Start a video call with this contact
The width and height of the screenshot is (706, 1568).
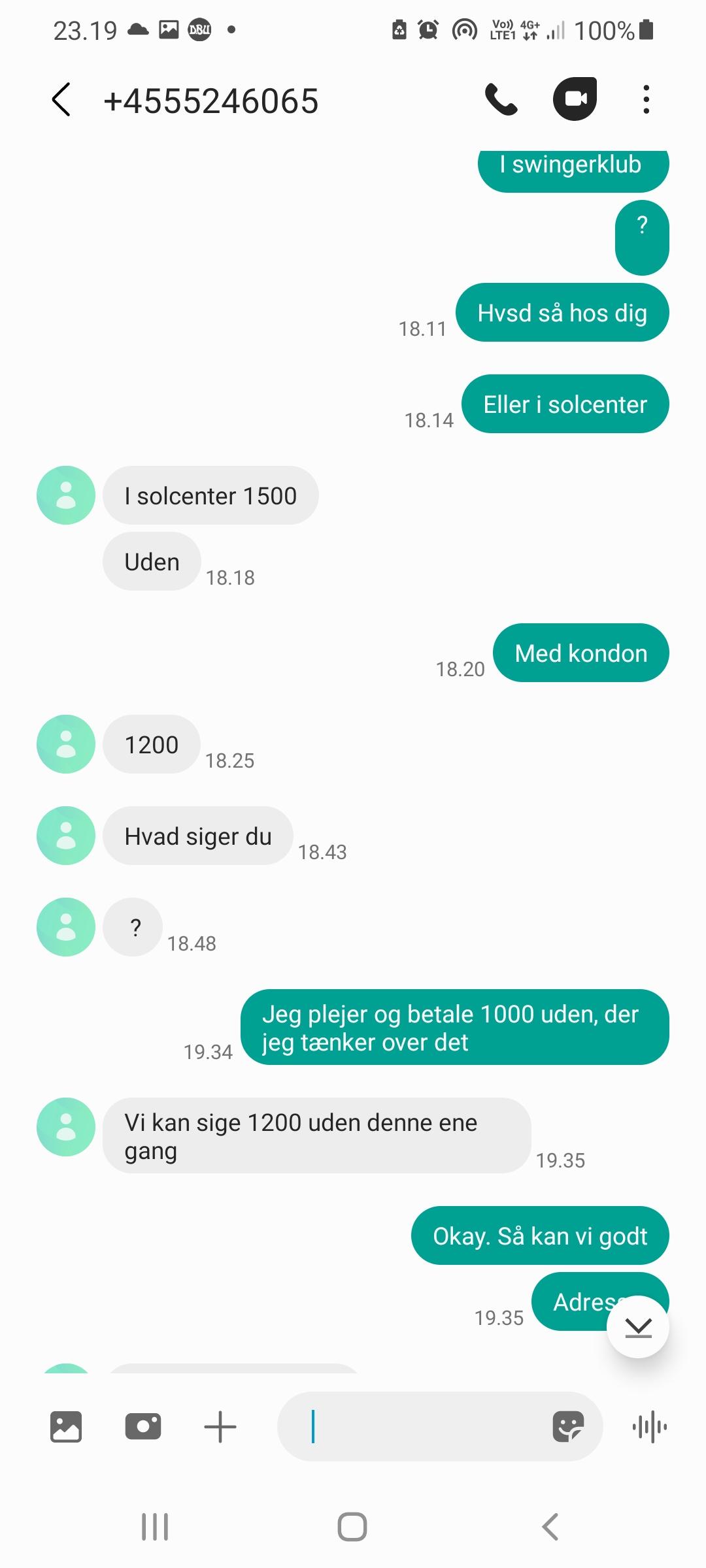click(x=575, y=99)
